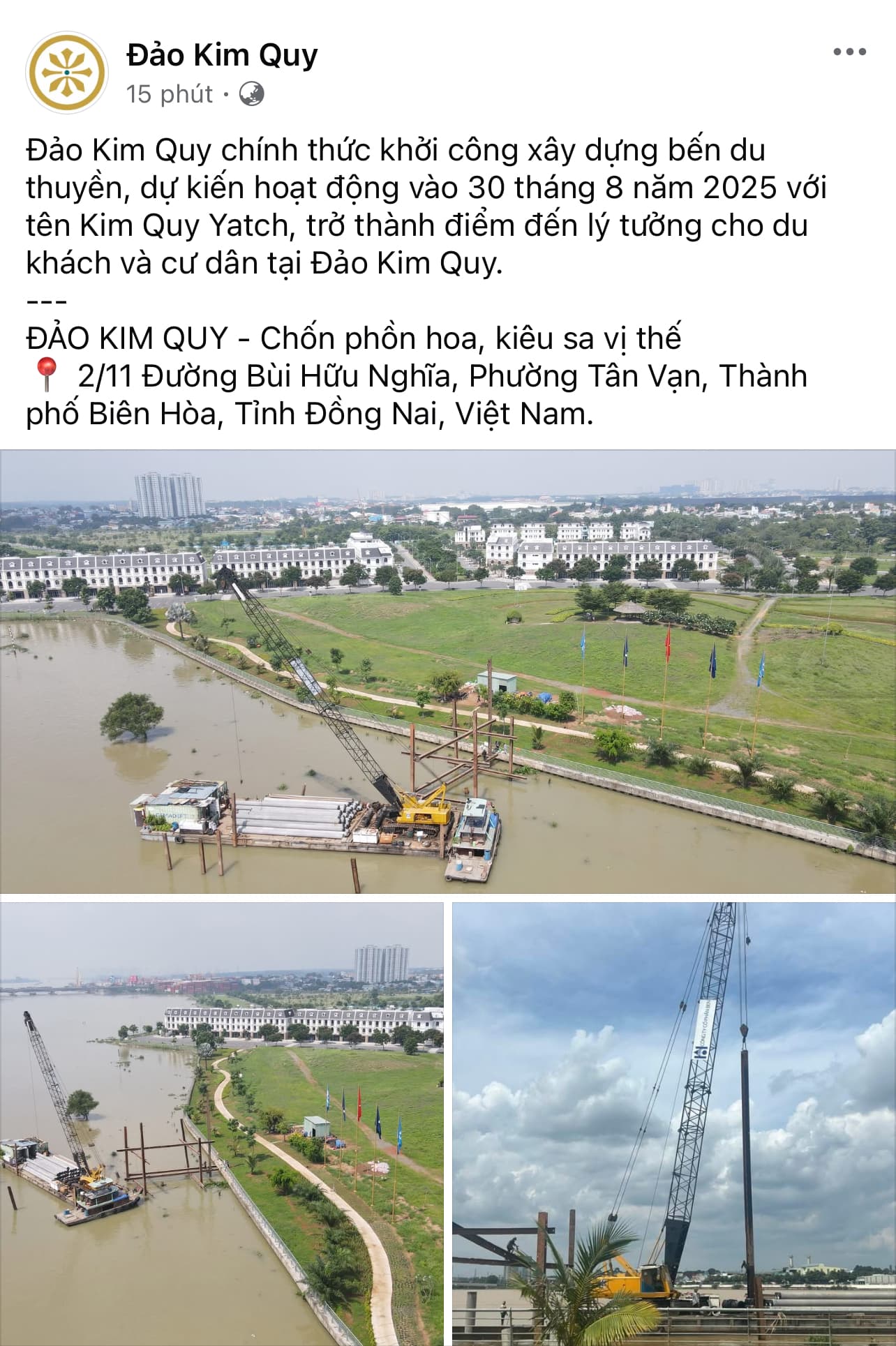Open the crane against cloudy sky photo

coord(673,1123)
